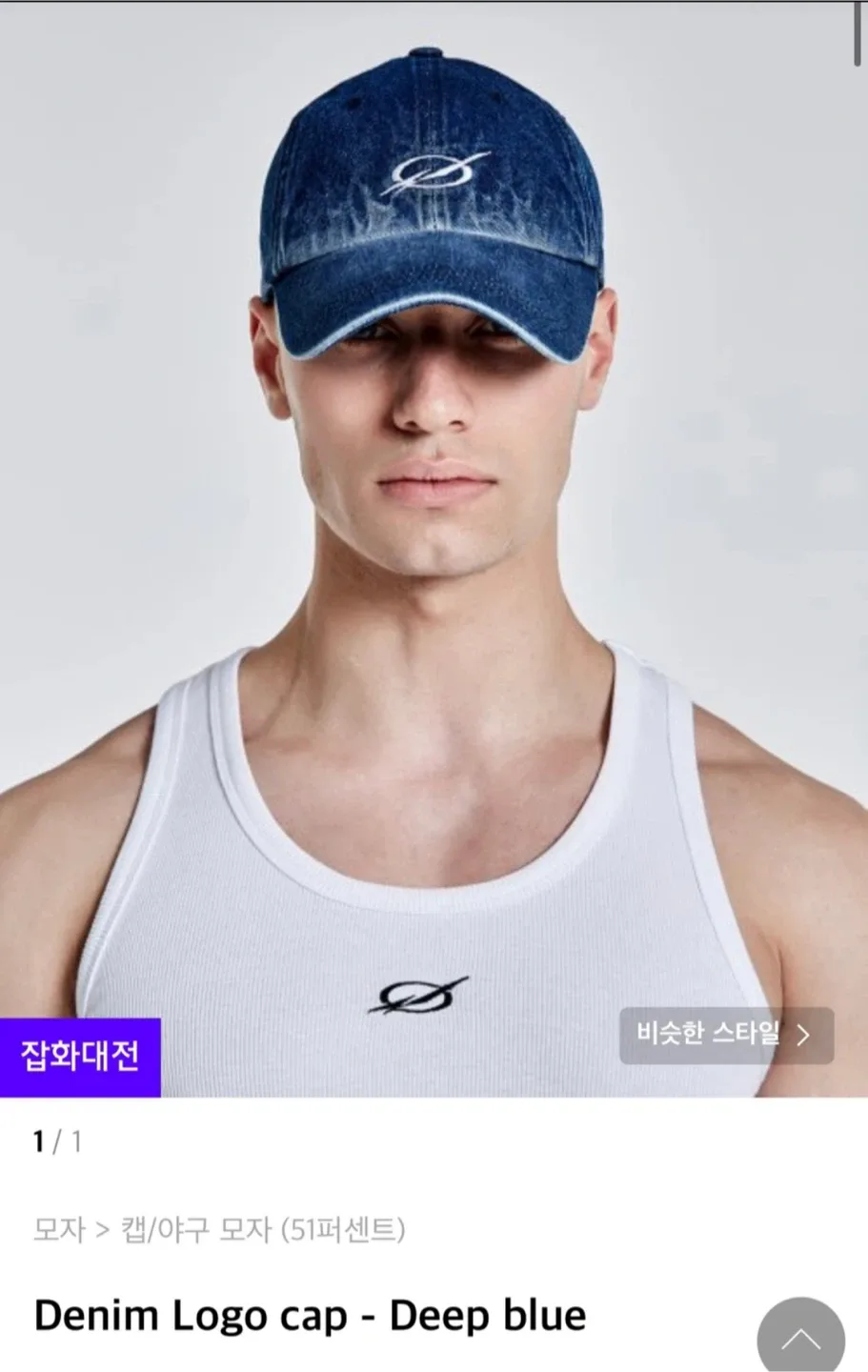Tap the 잡화대전 event badge
The height and width of the screenshot is (1372, 868).
tap(80, 1057)
